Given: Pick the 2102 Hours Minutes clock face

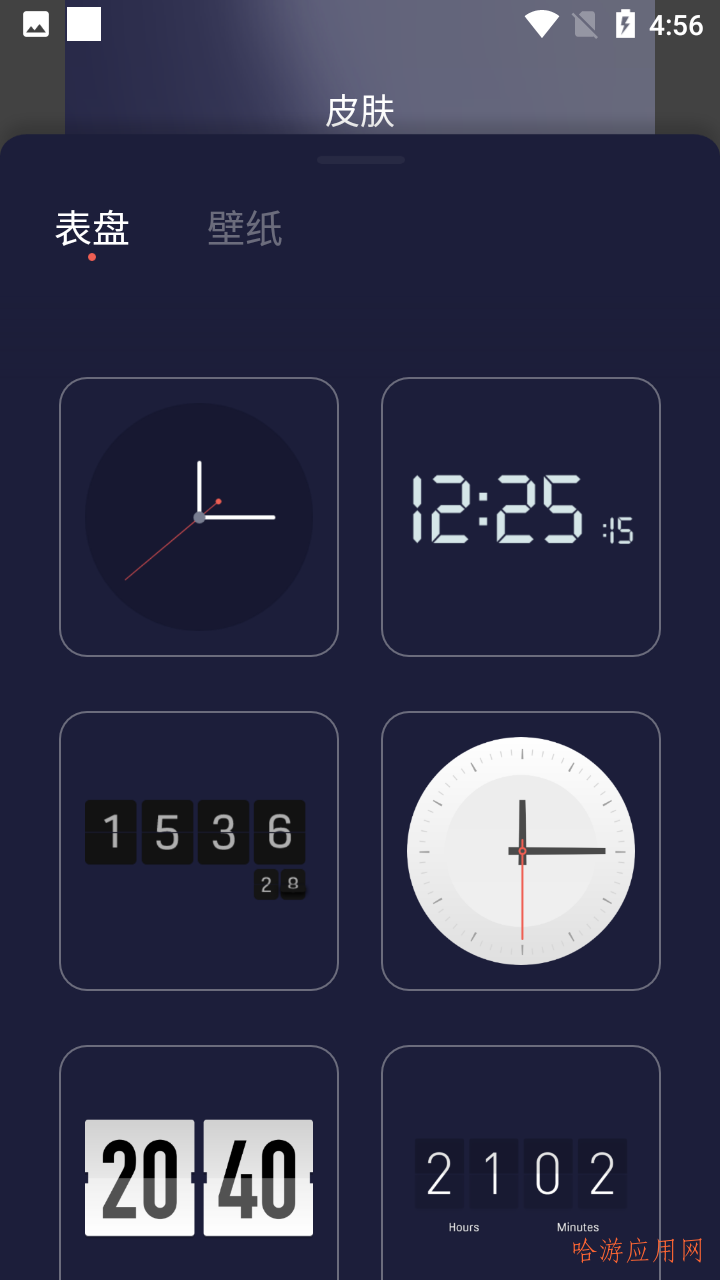Looking at the screenshot, I should 521,1170.
